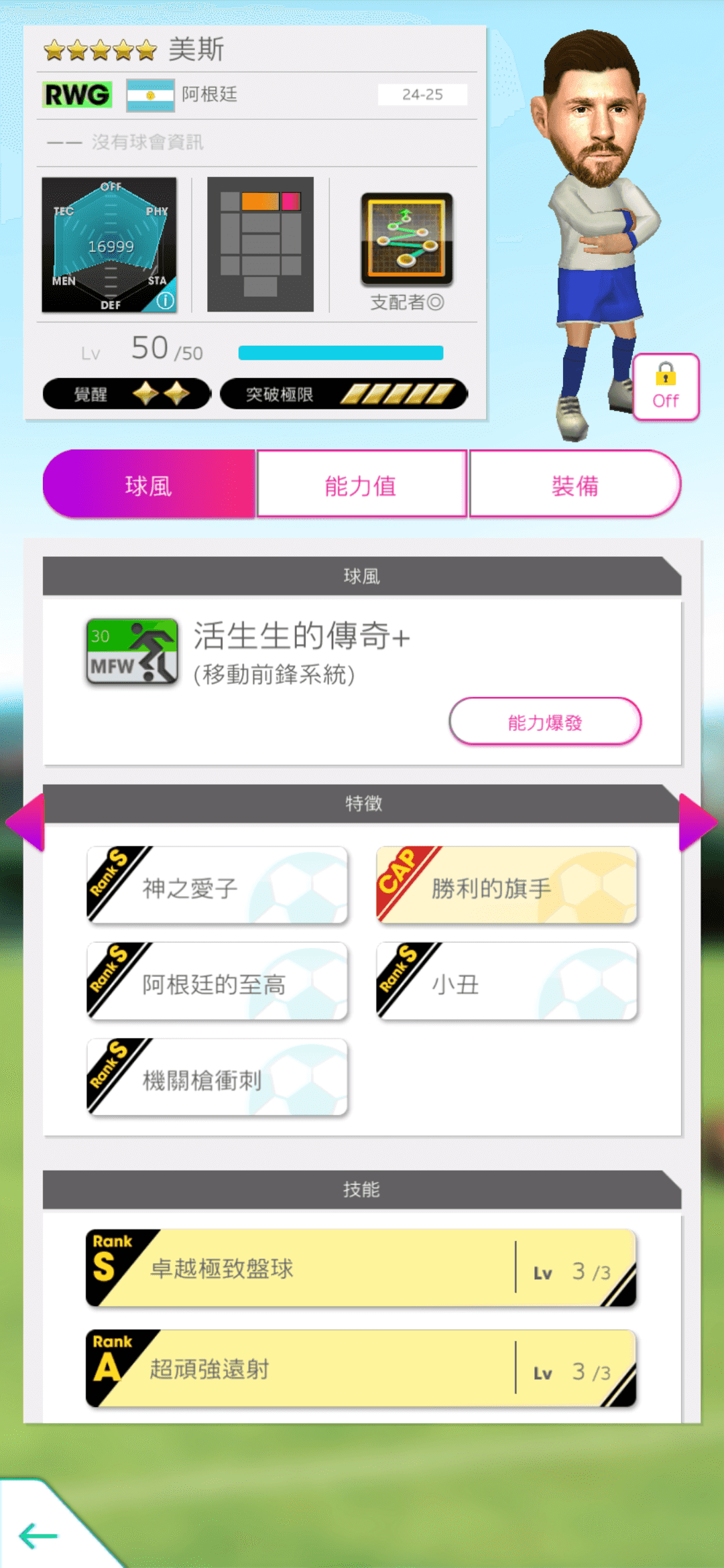Click the left pink arrow for previous page
Screen dimensions: 724x1568
coord(24,823)
